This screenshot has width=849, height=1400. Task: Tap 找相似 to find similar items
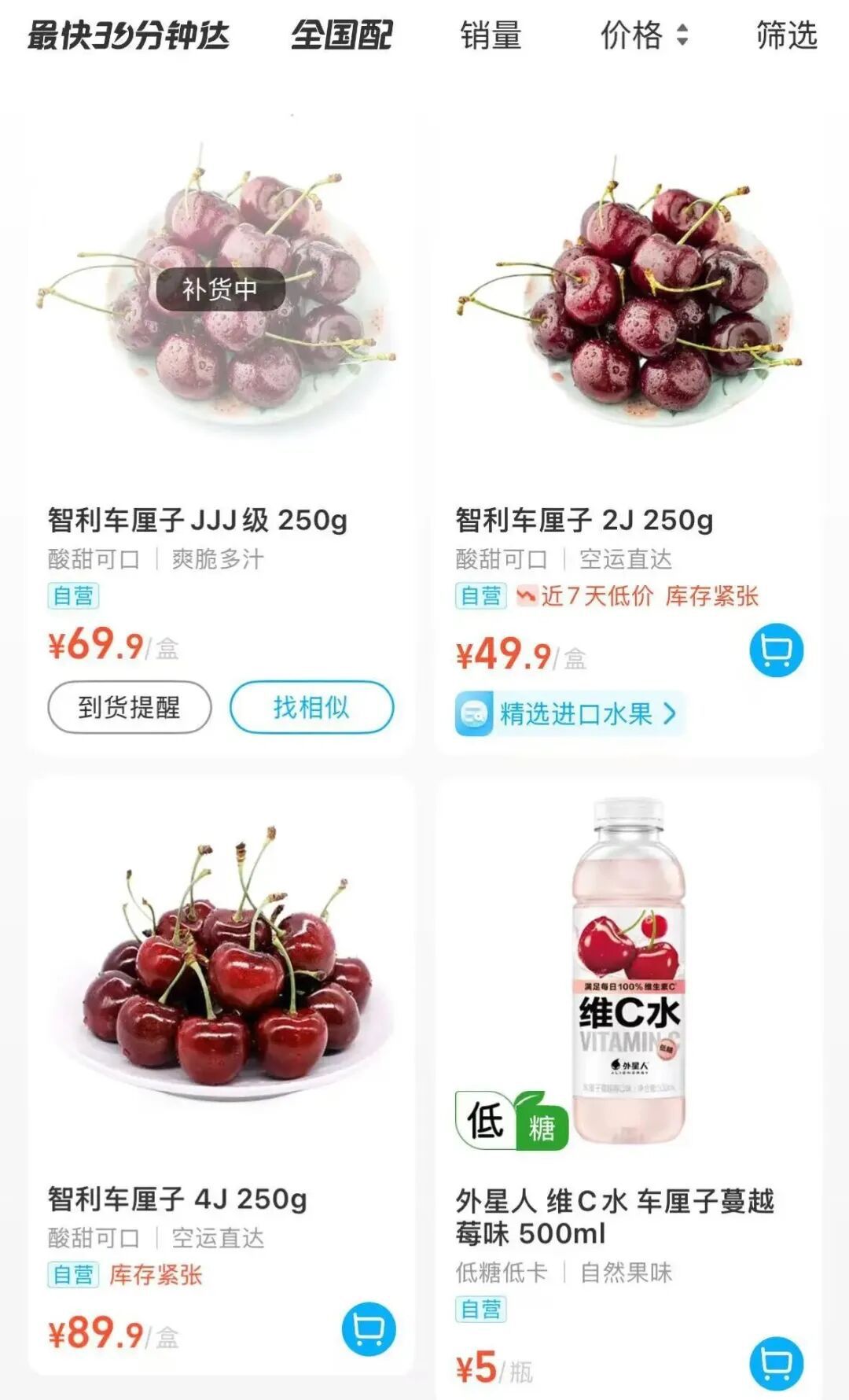pos(311,707)
